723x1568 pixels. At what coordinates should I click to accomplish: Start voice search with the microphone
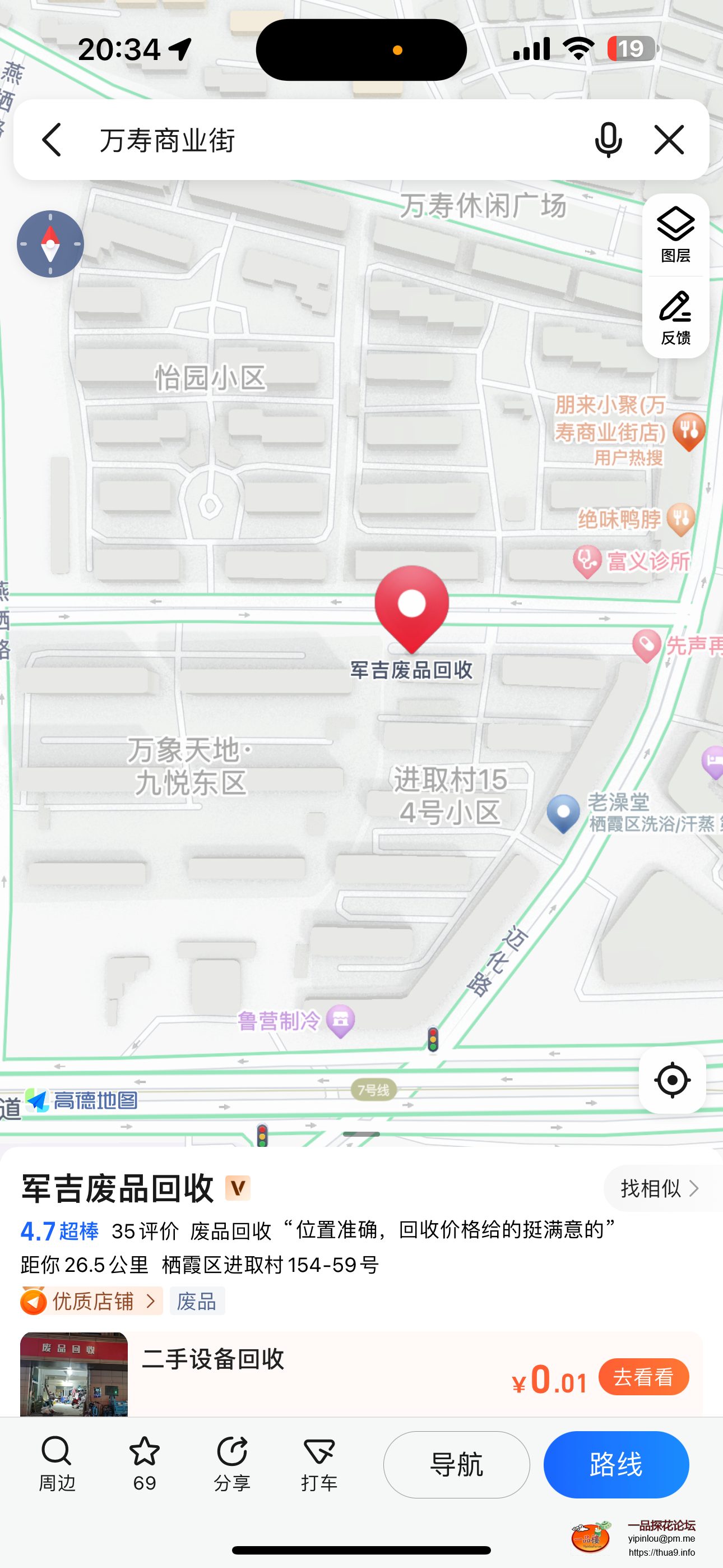tap(608, 140)
